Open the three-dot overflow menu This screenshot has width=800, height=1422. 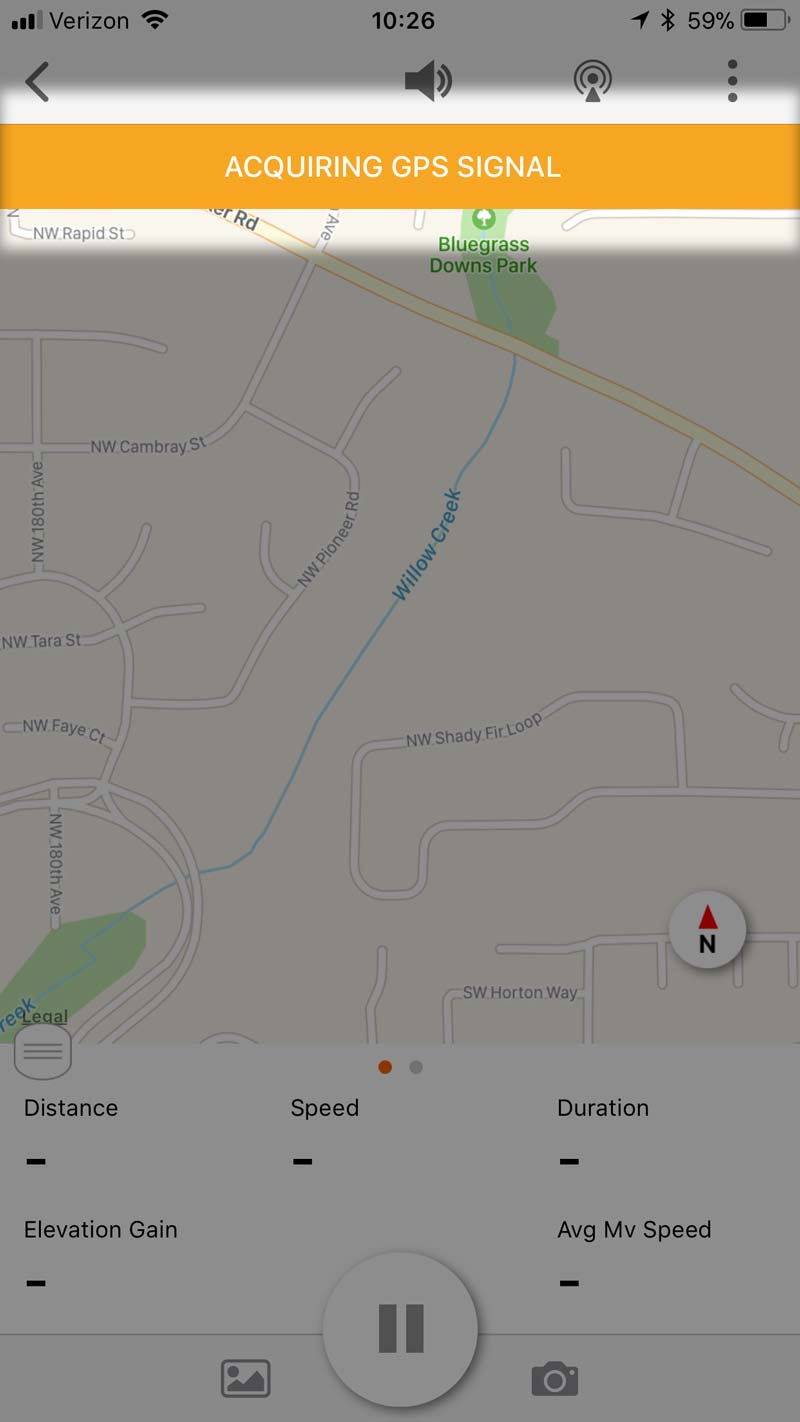point(732,81)
